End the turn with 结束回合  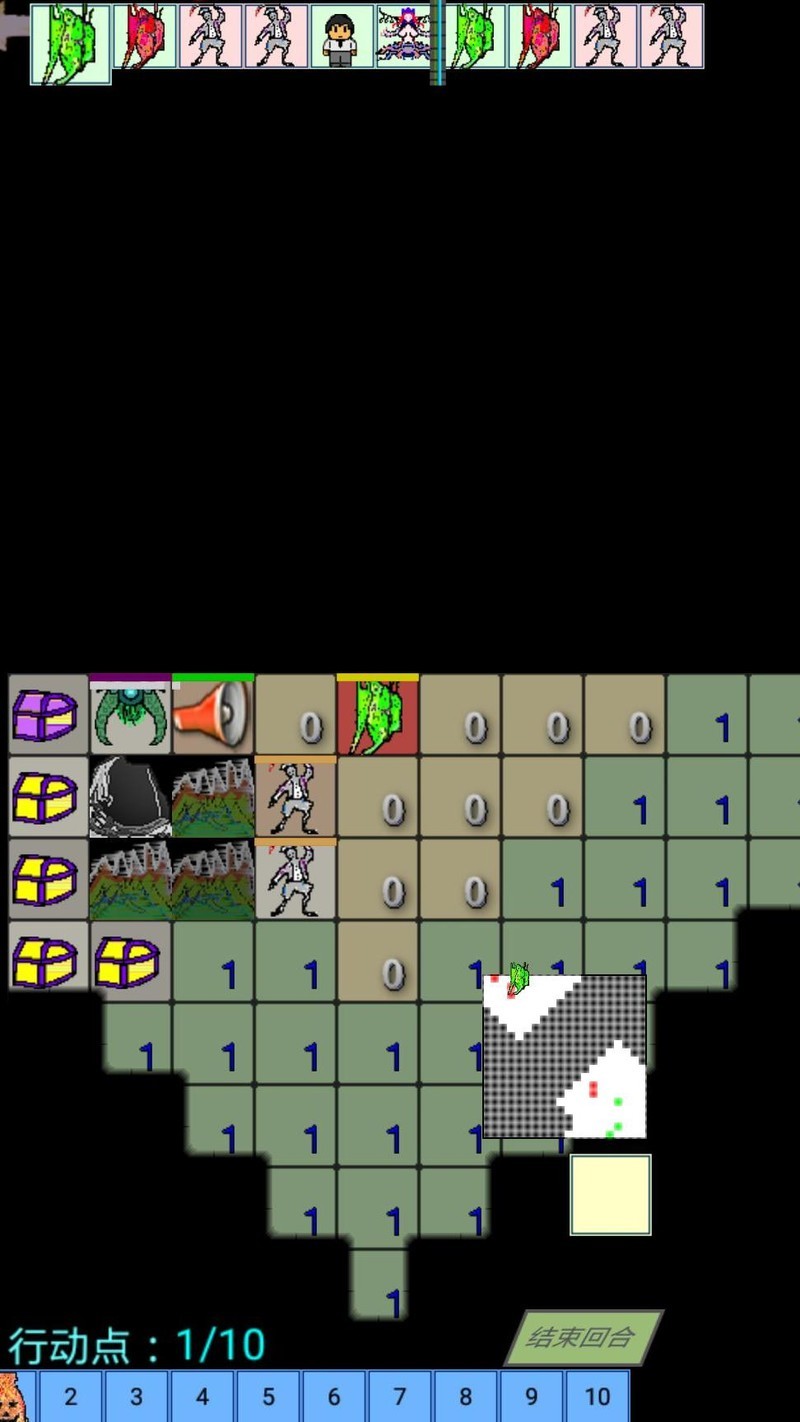pos(582,1337)
